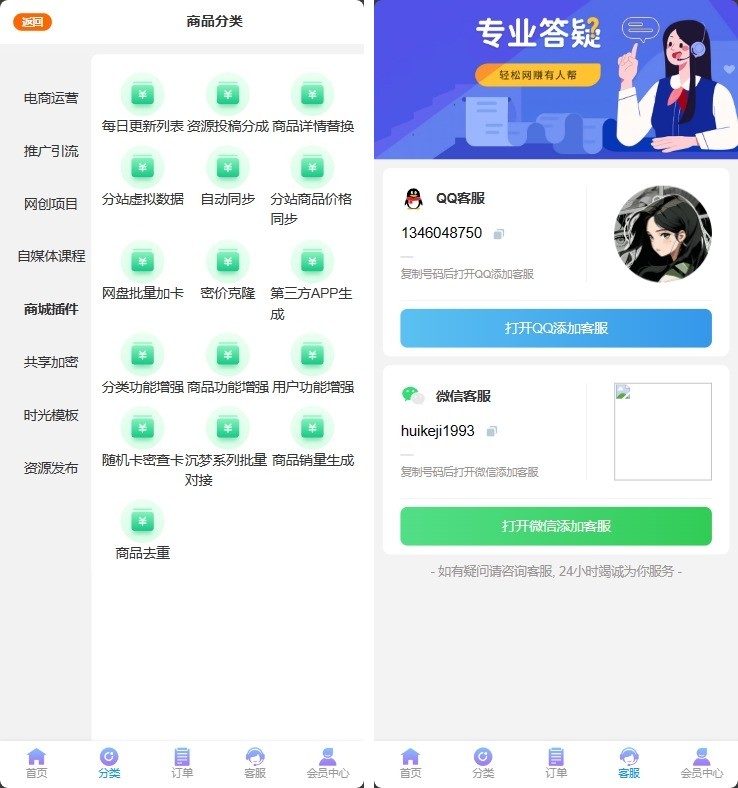Open the 密价克隆 item

click(228, 272)
